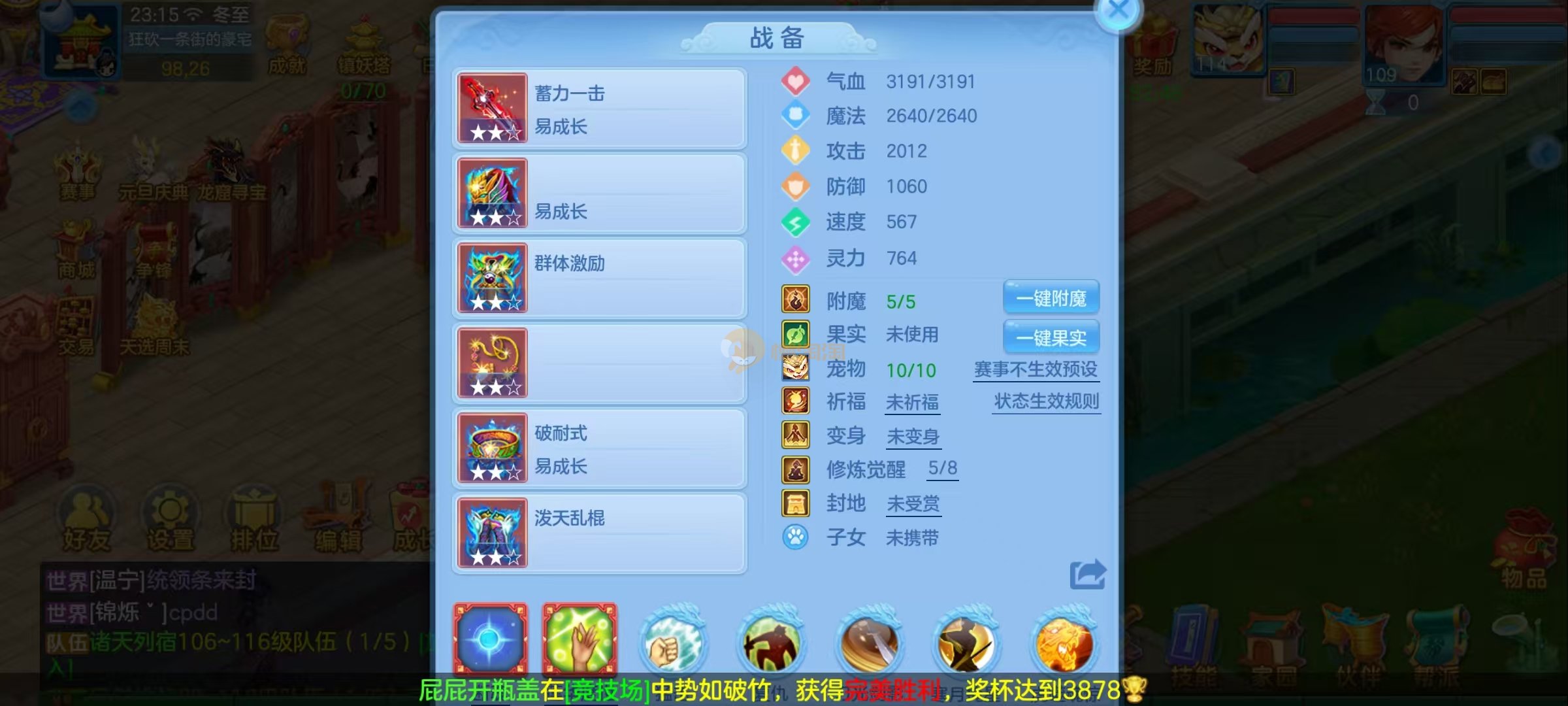The height and width of the screenshot is (706, 1568).
Task: Tap the 未受赏 封地 link
Action: click(913, 504)
